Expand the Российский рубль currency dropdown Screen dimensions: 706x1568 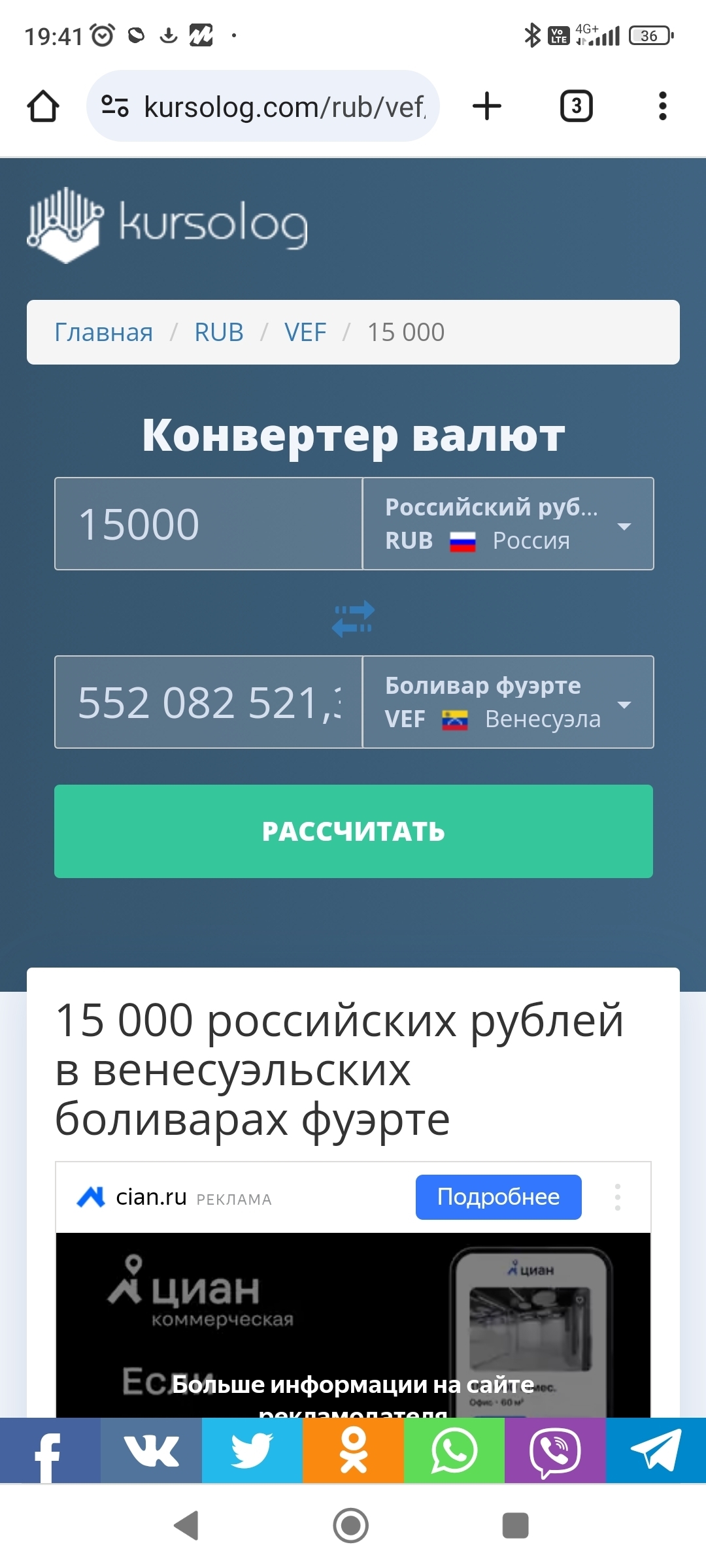508,524
